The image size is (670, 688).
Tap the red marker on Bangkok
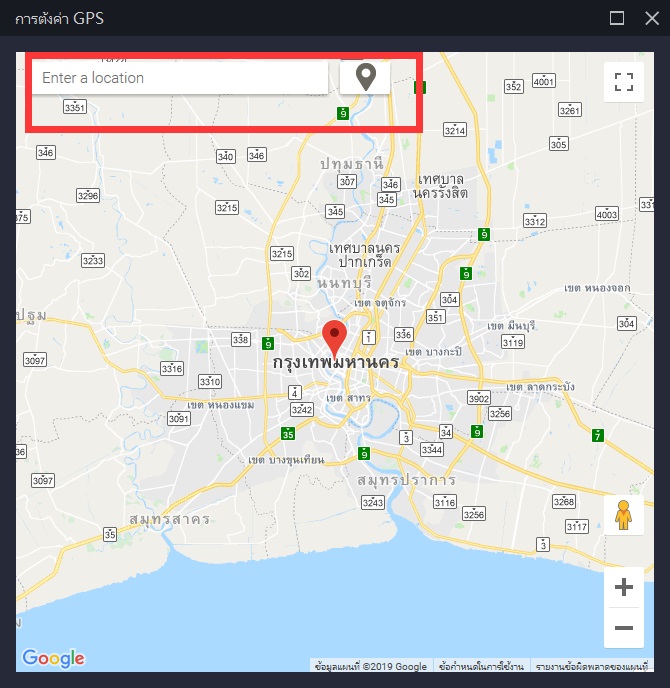coord(334,338)
